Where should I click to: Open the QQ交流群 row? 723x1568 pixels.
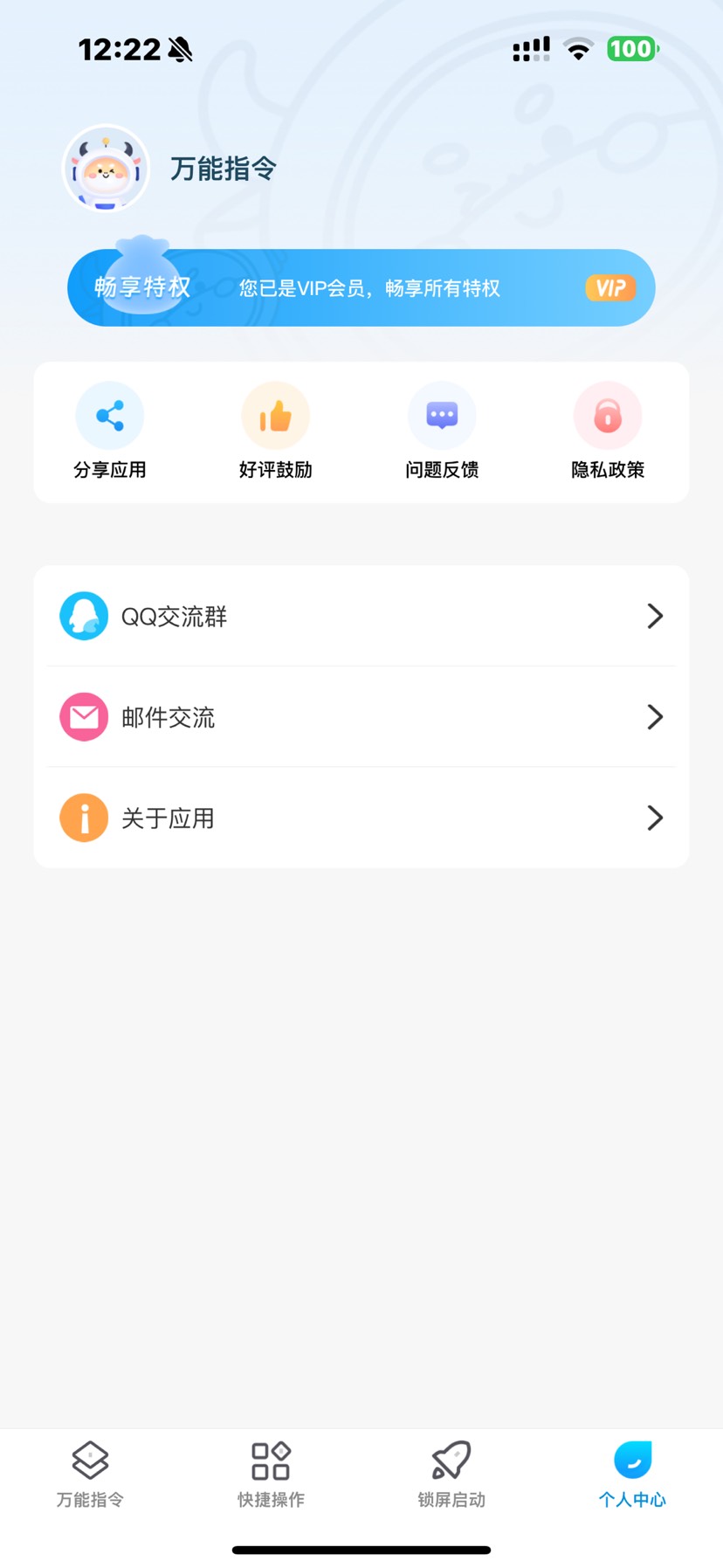coord(361,616)
